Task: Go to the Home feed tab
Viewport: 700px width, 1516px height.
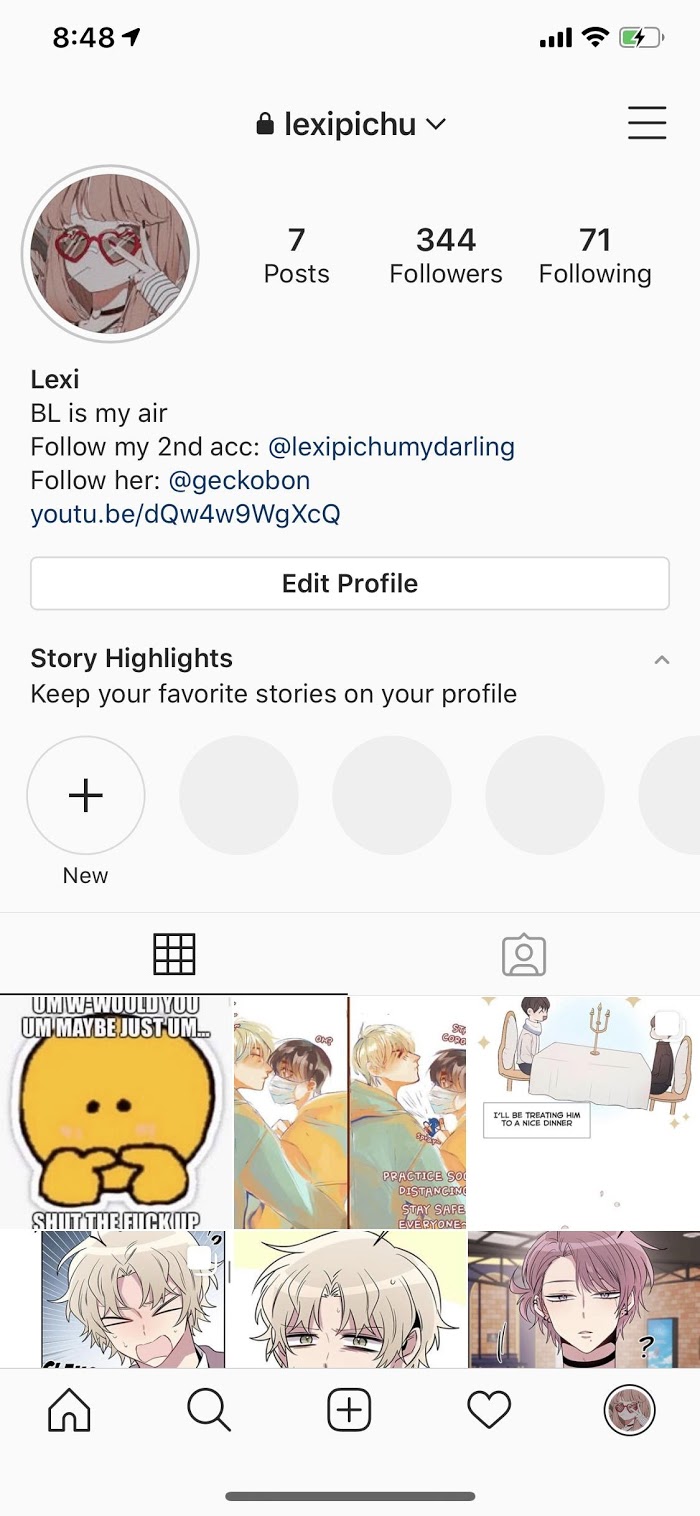Action: point(69,1411)
